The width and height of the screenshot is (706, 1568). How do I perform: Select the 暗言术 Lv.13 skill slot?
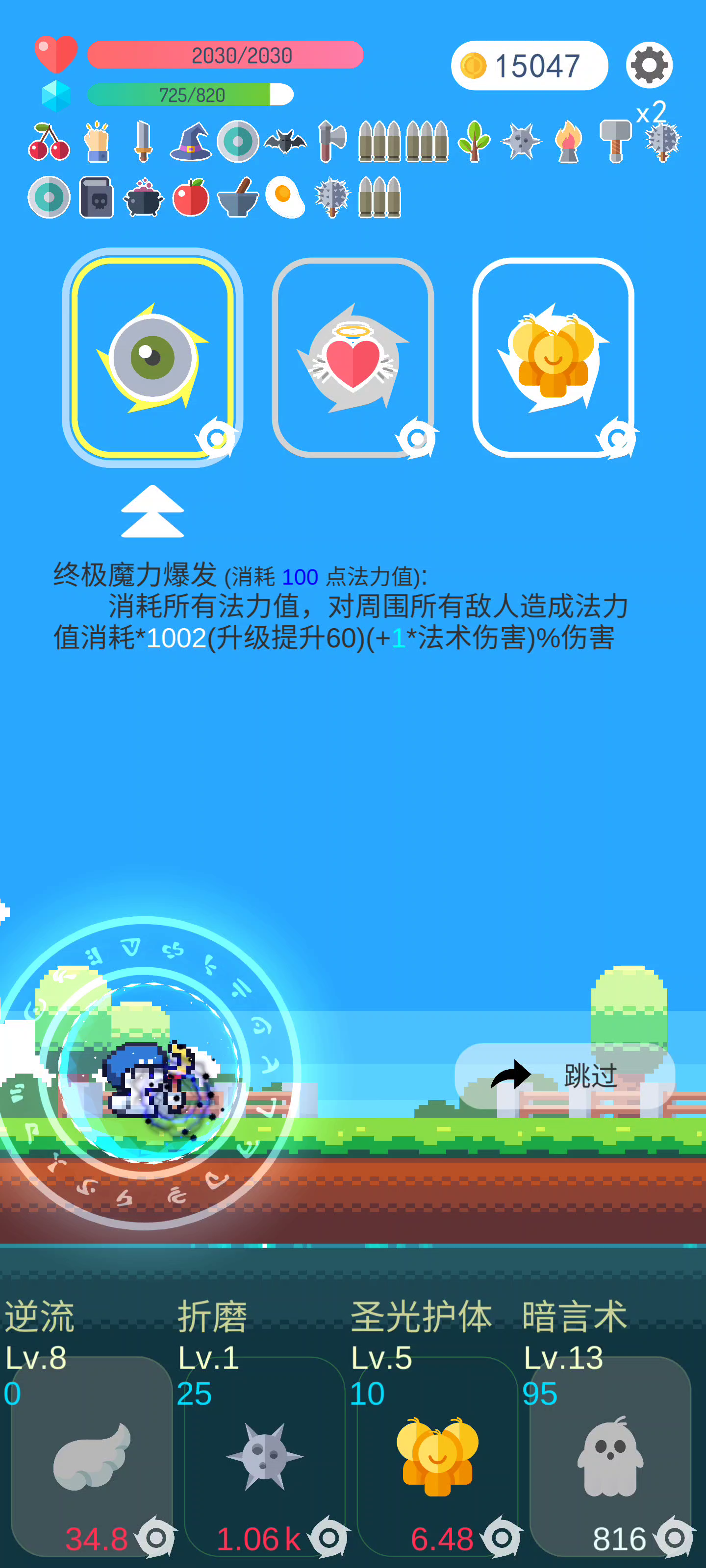(x=610, y=1455)
